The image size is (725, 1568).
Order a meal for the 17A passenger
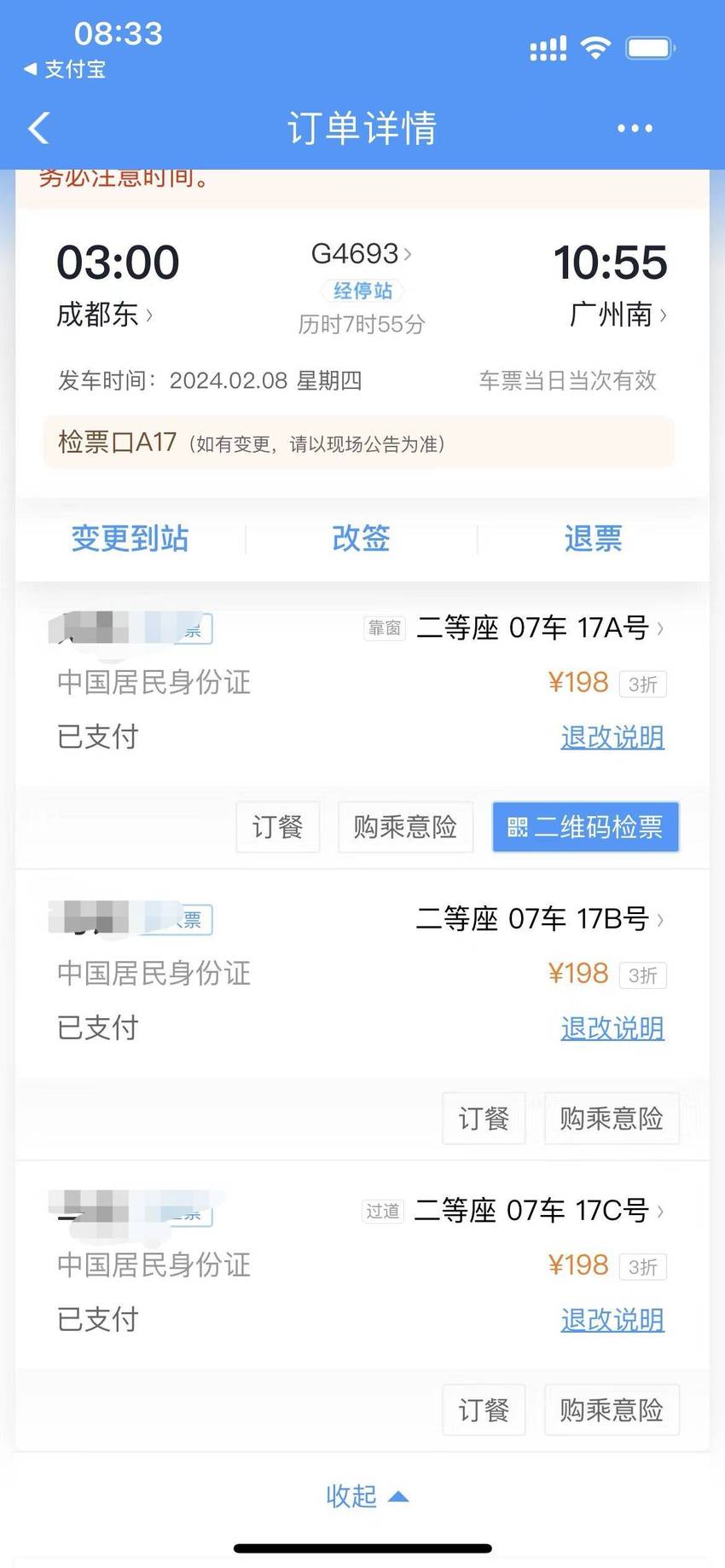[277, 826]
